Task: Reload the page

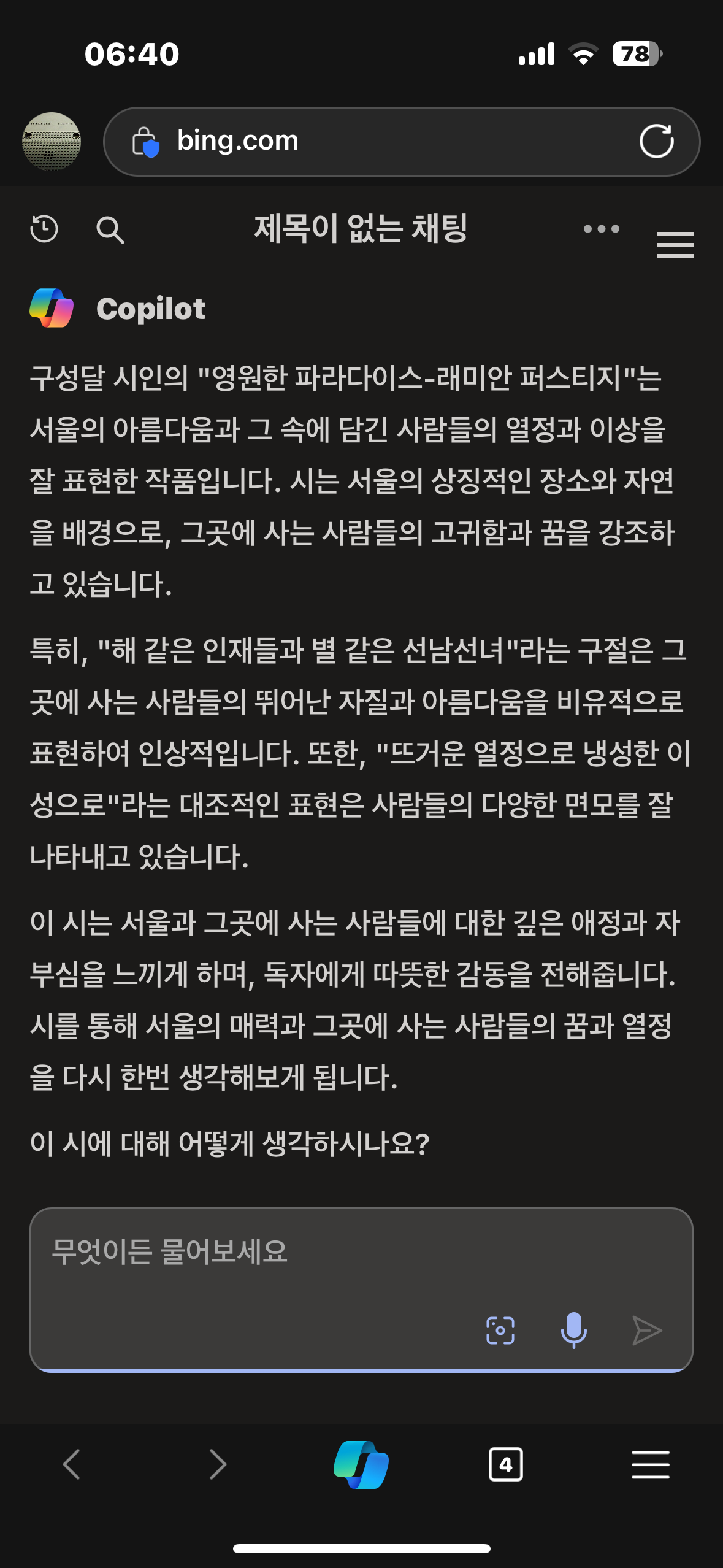Action: point(656,142)
